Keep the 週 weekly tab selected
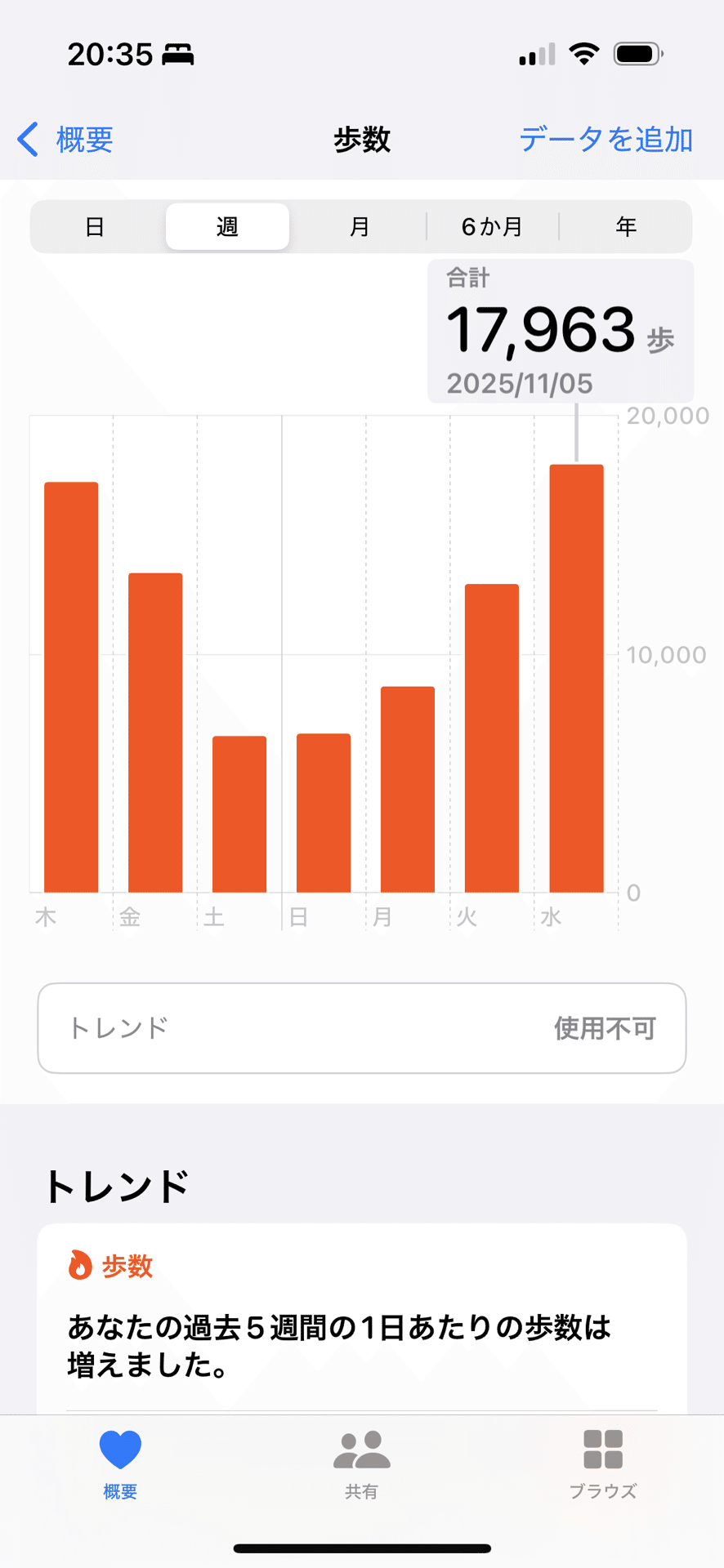The image size is (724, 1568). point(227,227)
